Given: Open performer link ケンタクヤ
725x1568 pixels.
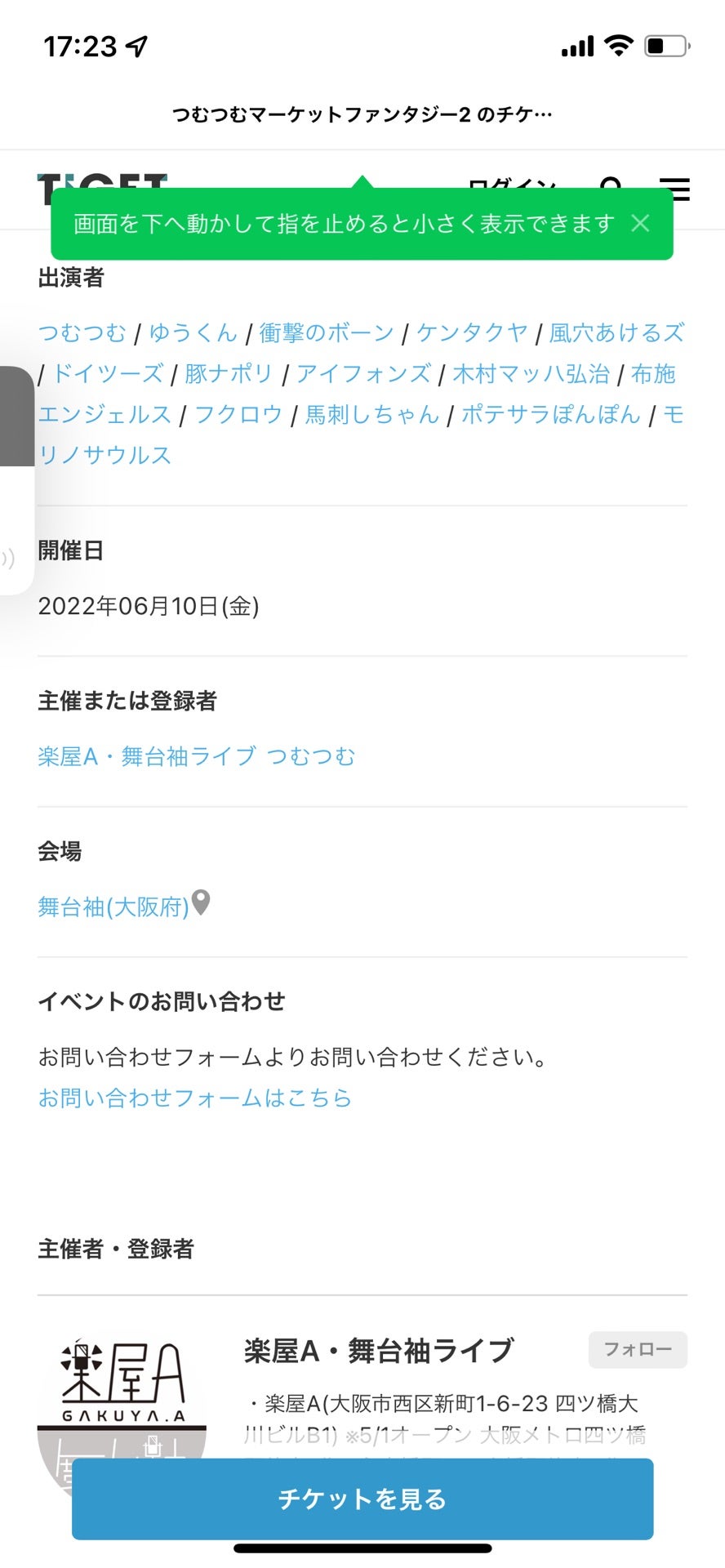Looking at the screenshot, I should (473, 333).
